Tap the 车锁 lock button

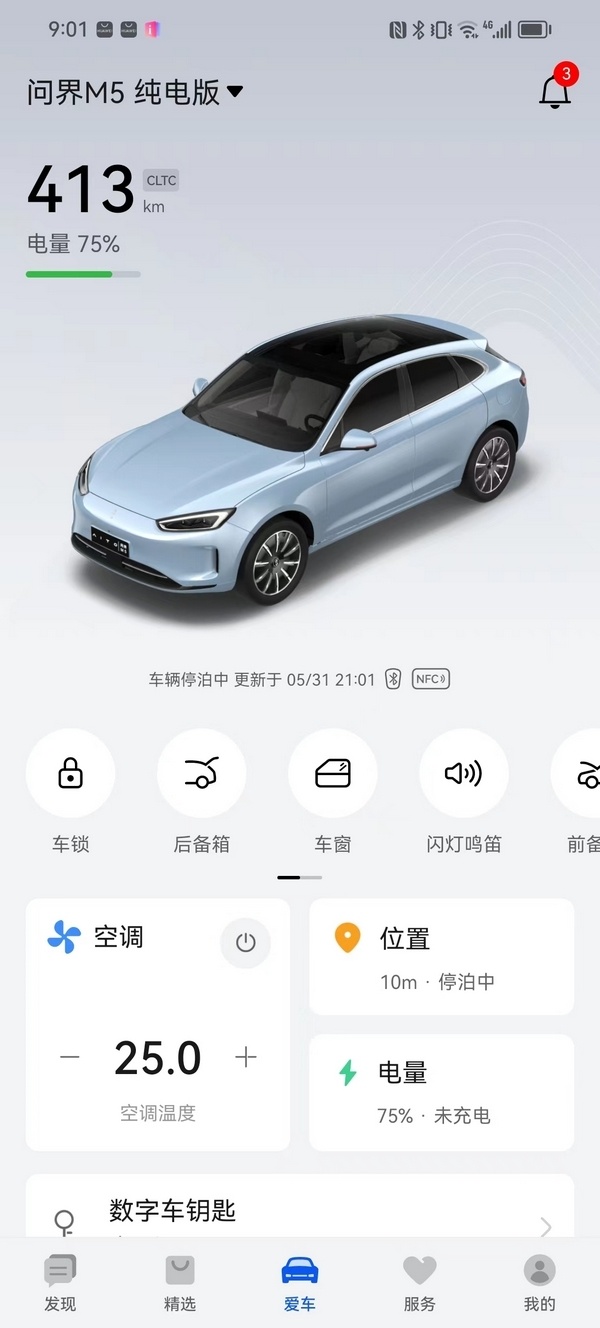pyautogui.click(x=70, y=773)
